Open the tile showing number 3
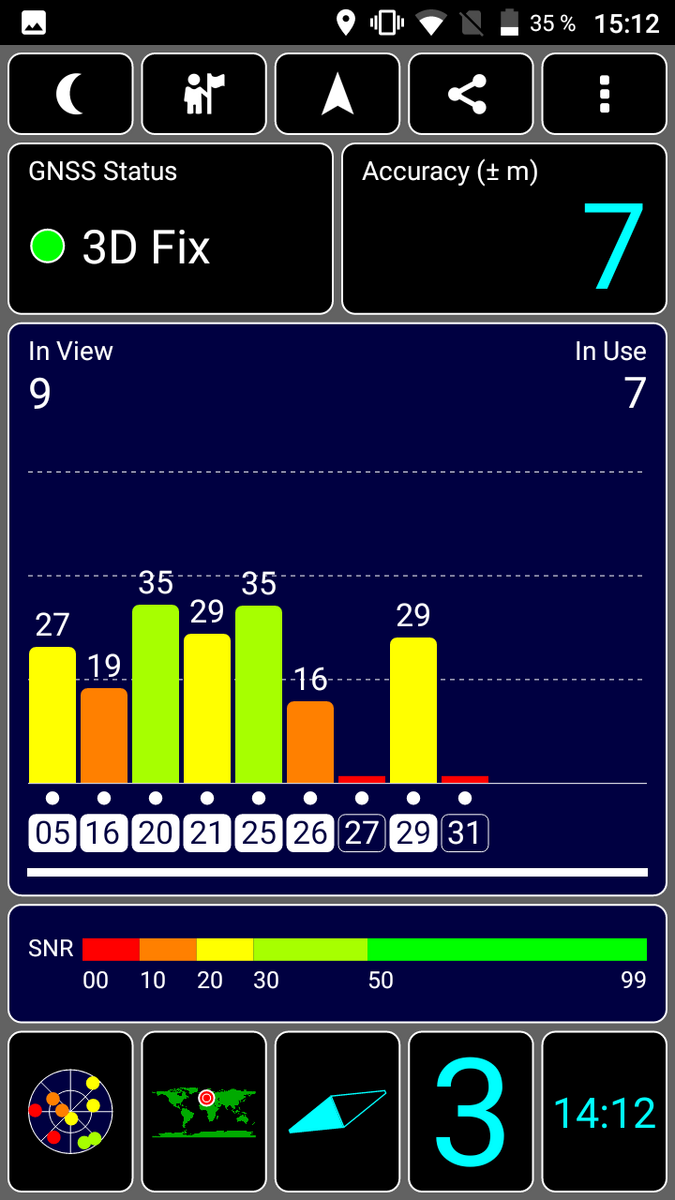675x1200 pixels. coord(471,1112)
